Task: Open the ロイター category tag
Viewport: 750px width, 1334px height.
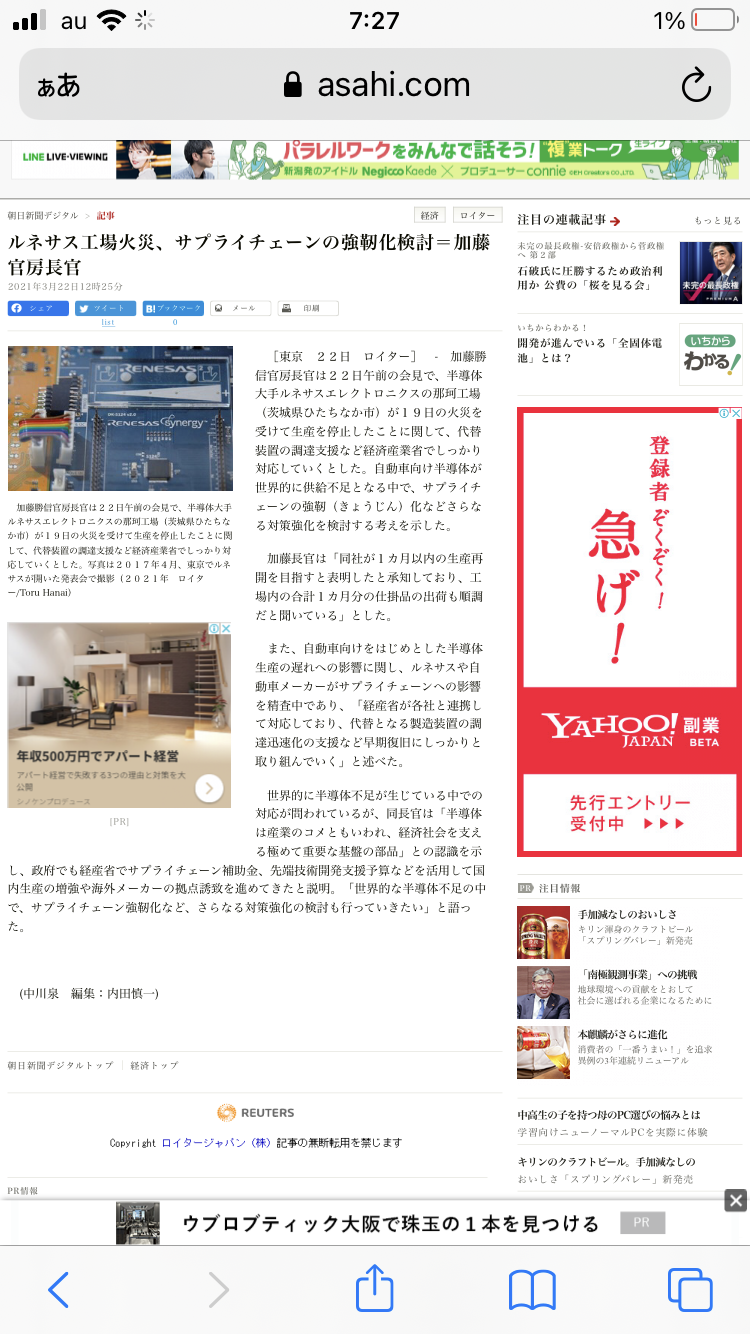Action: pos(477,215)
